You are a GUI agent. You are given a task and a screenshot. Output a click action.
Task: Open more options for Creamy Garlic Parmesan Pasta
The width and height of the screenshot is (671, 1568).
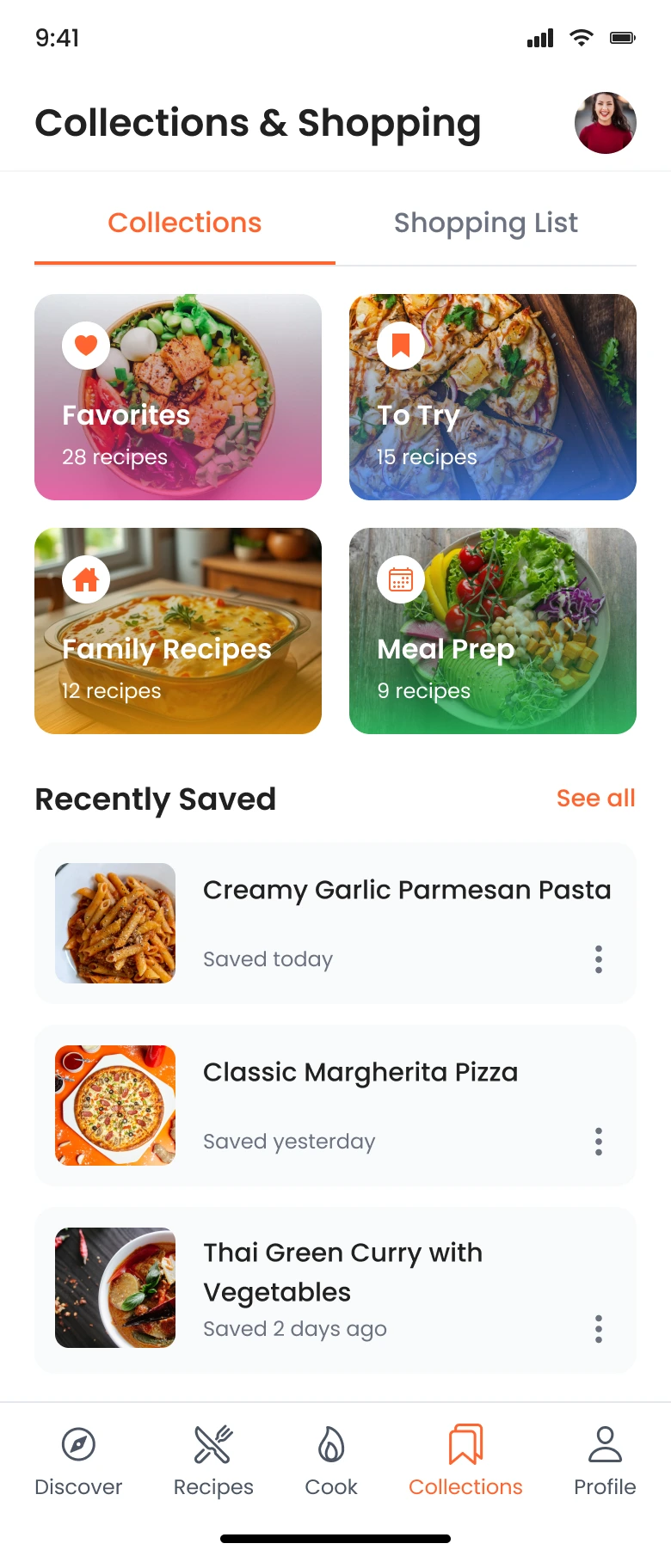(x=599, y=959)
